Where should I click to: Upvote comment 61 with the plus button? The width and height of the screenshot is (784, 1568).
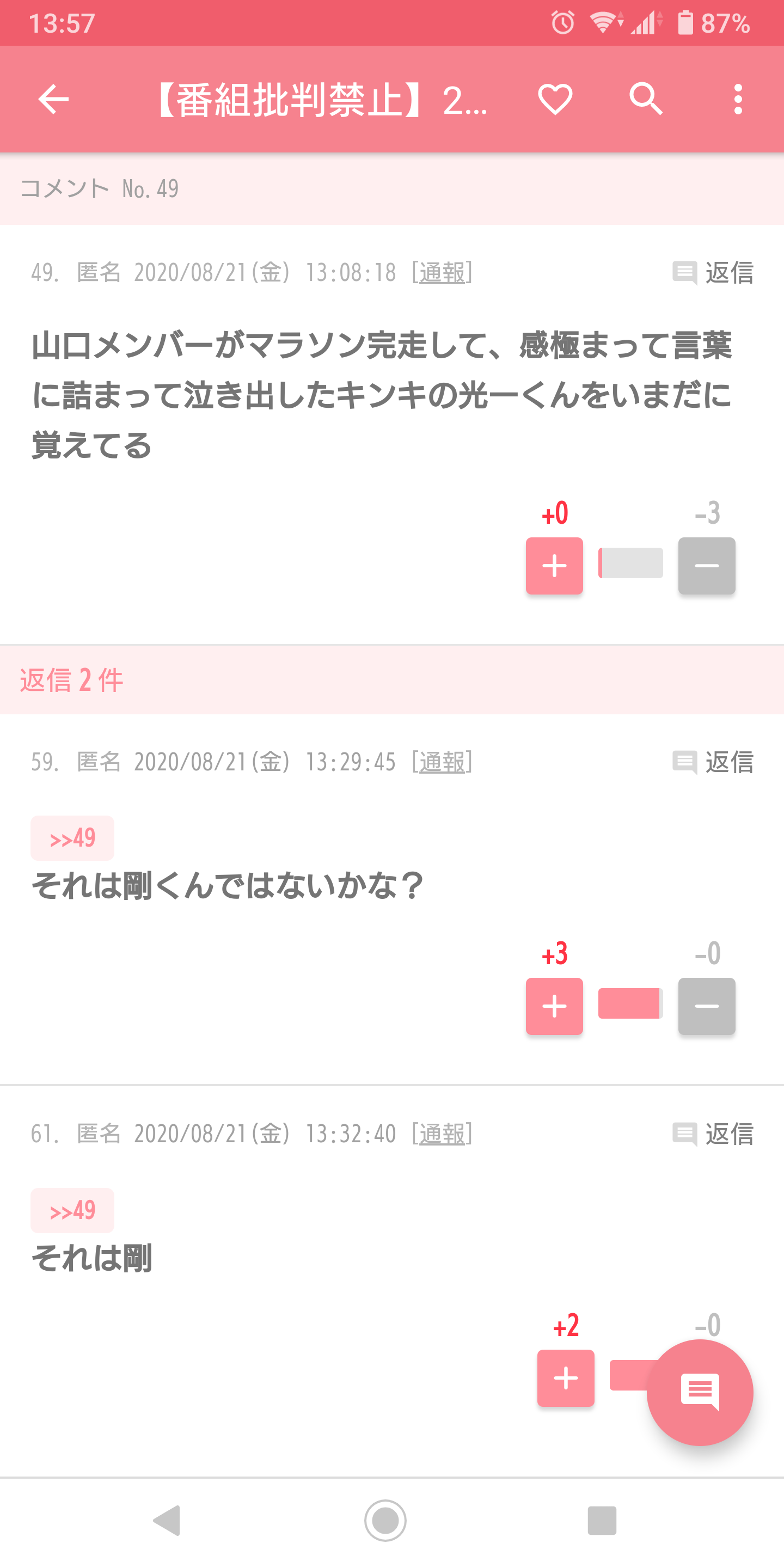click(566, 1378)
